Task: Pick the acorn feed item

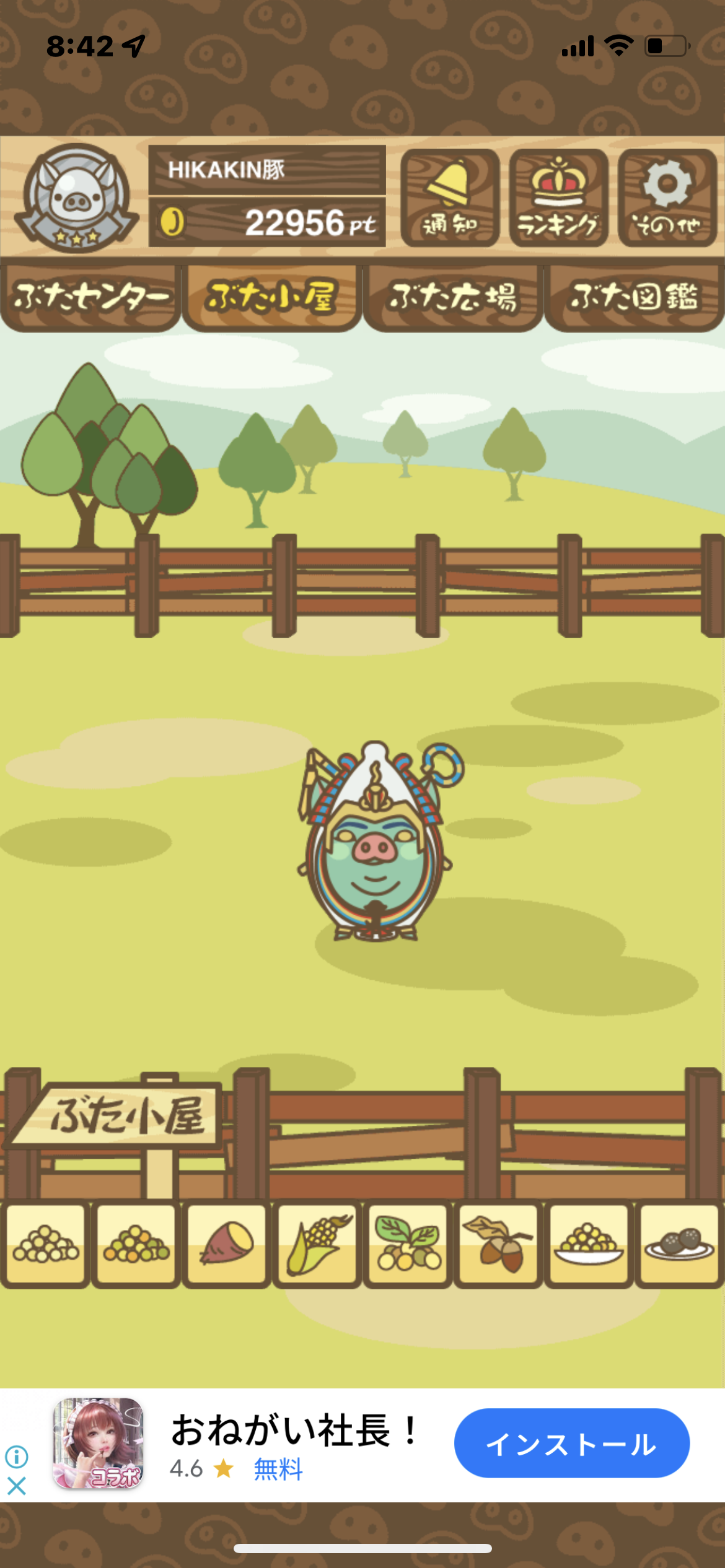Action: 498,1243
